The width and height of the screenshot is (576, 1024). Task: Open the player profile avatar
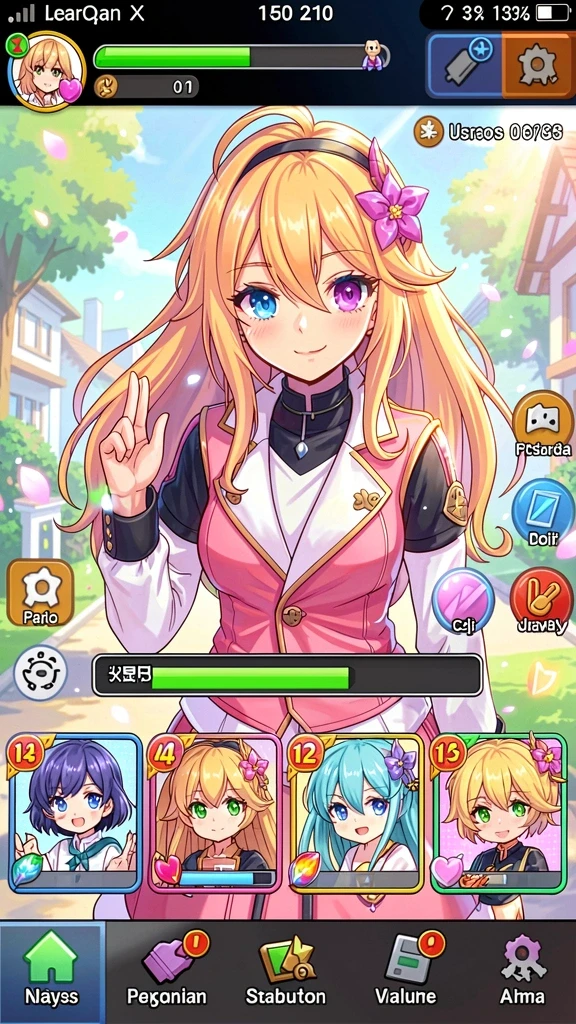point(46,72)
